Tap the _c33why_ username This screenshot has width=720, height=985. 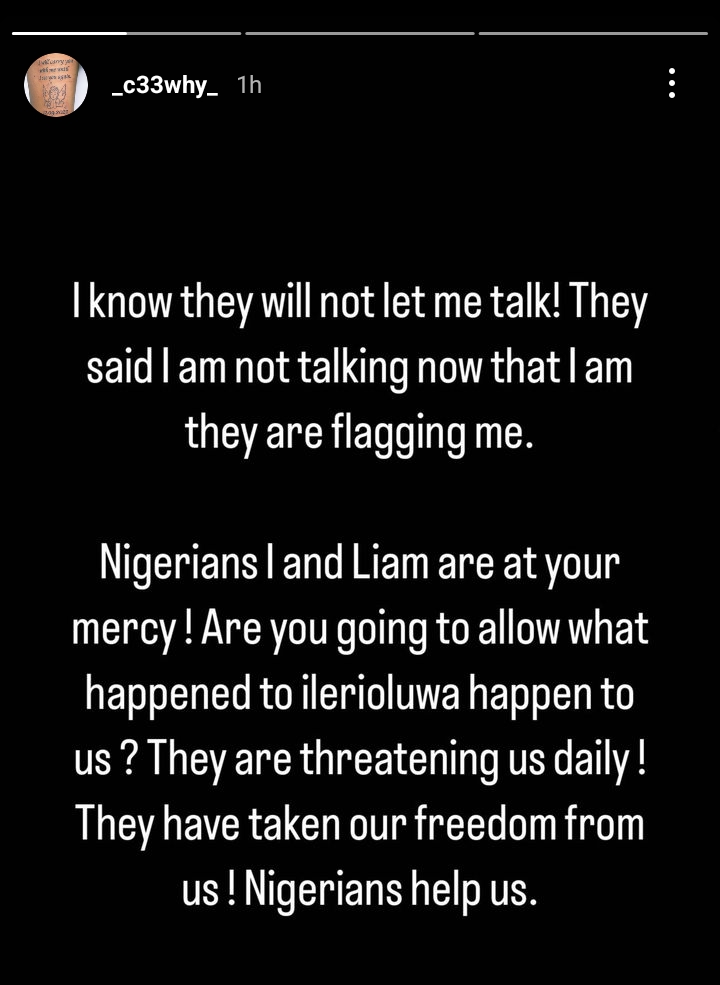[x=165, y=85]
